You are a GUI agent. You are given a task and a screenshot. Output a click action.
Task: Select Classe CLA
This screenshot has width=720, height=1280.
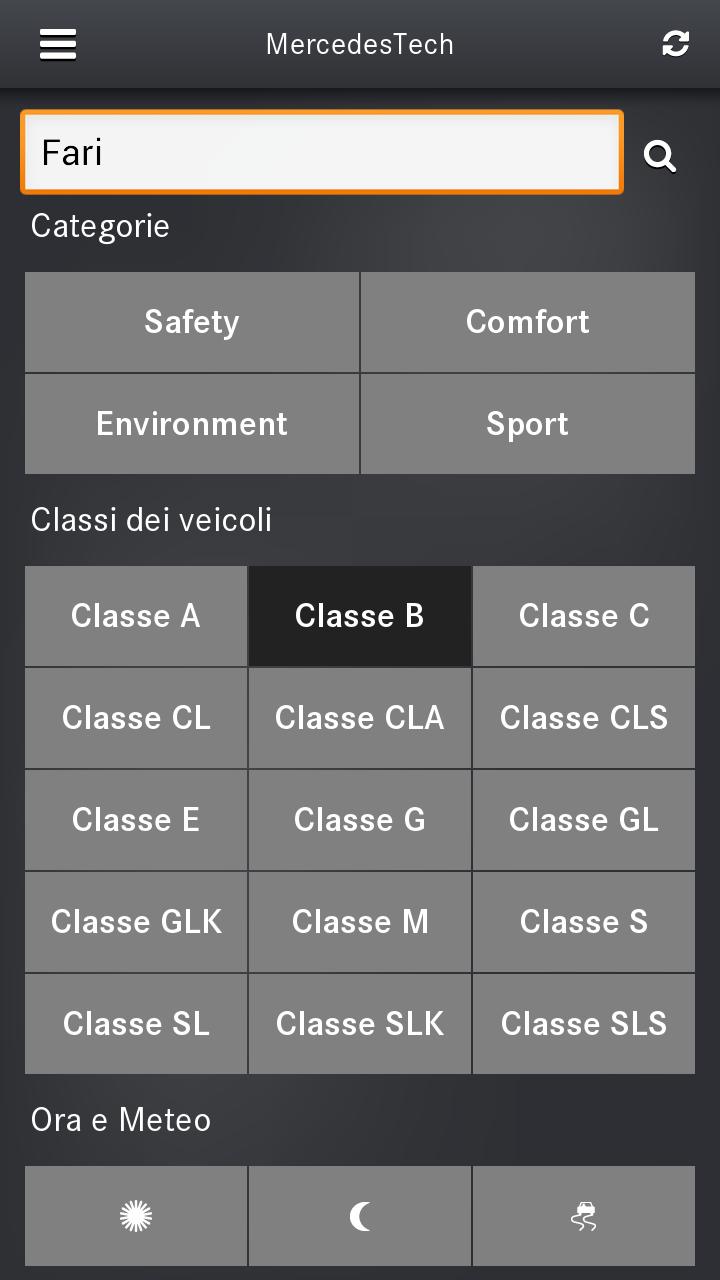(x=359, y=718)
